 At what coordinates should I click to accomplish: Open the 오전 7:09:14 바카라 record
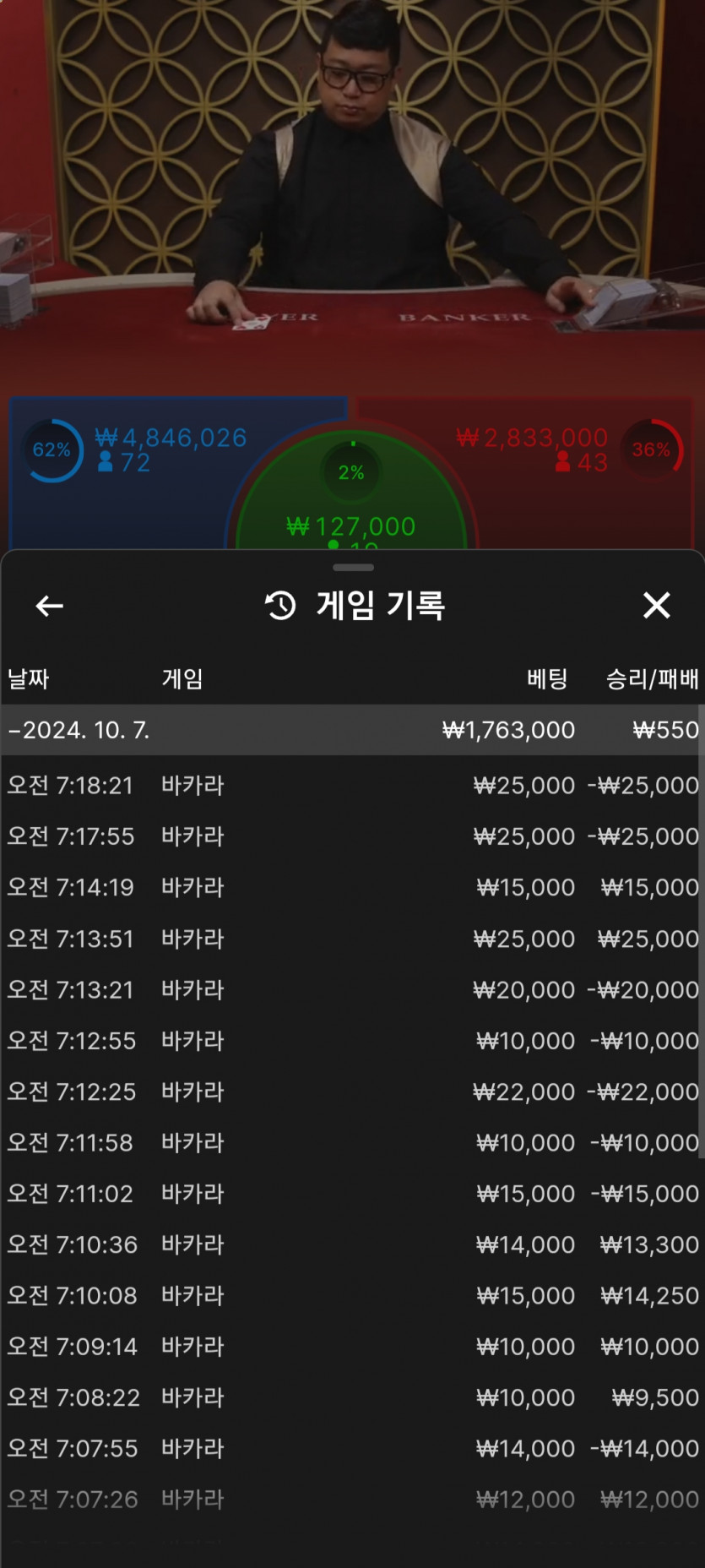(352, 1347)
